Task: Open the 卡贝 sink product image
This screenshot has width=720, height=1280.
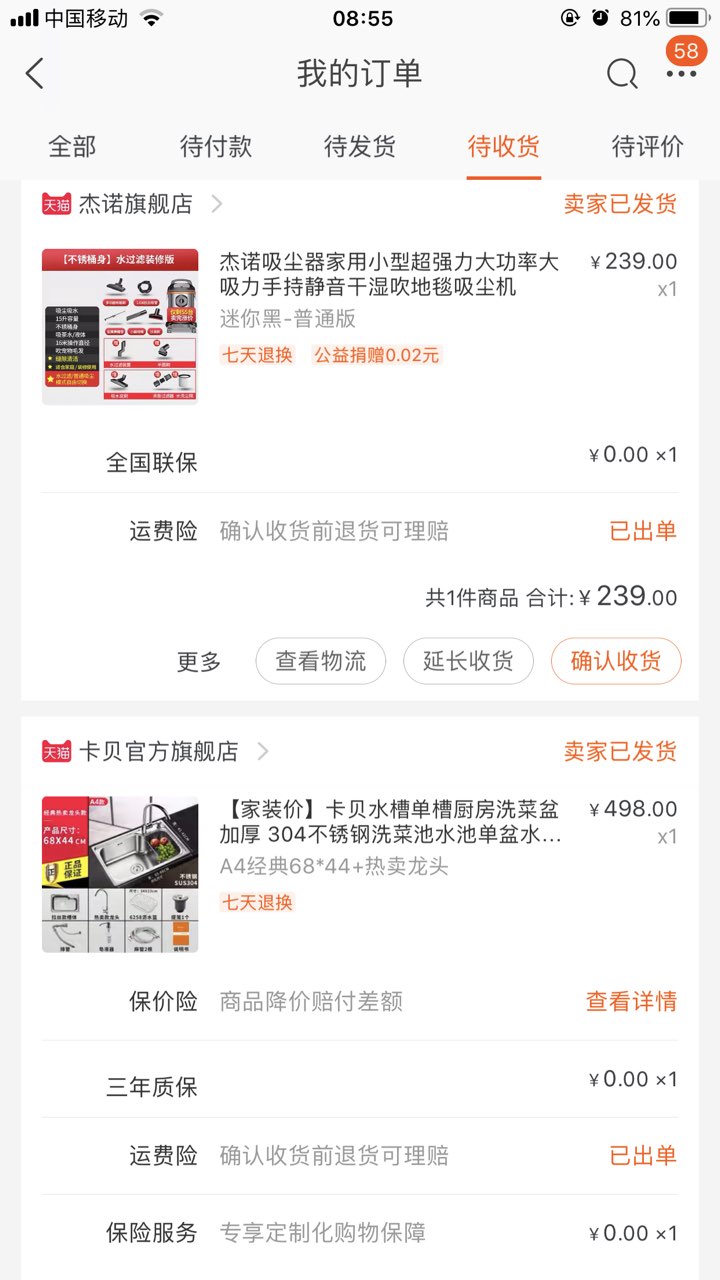Action: click(x=120, y=874)
